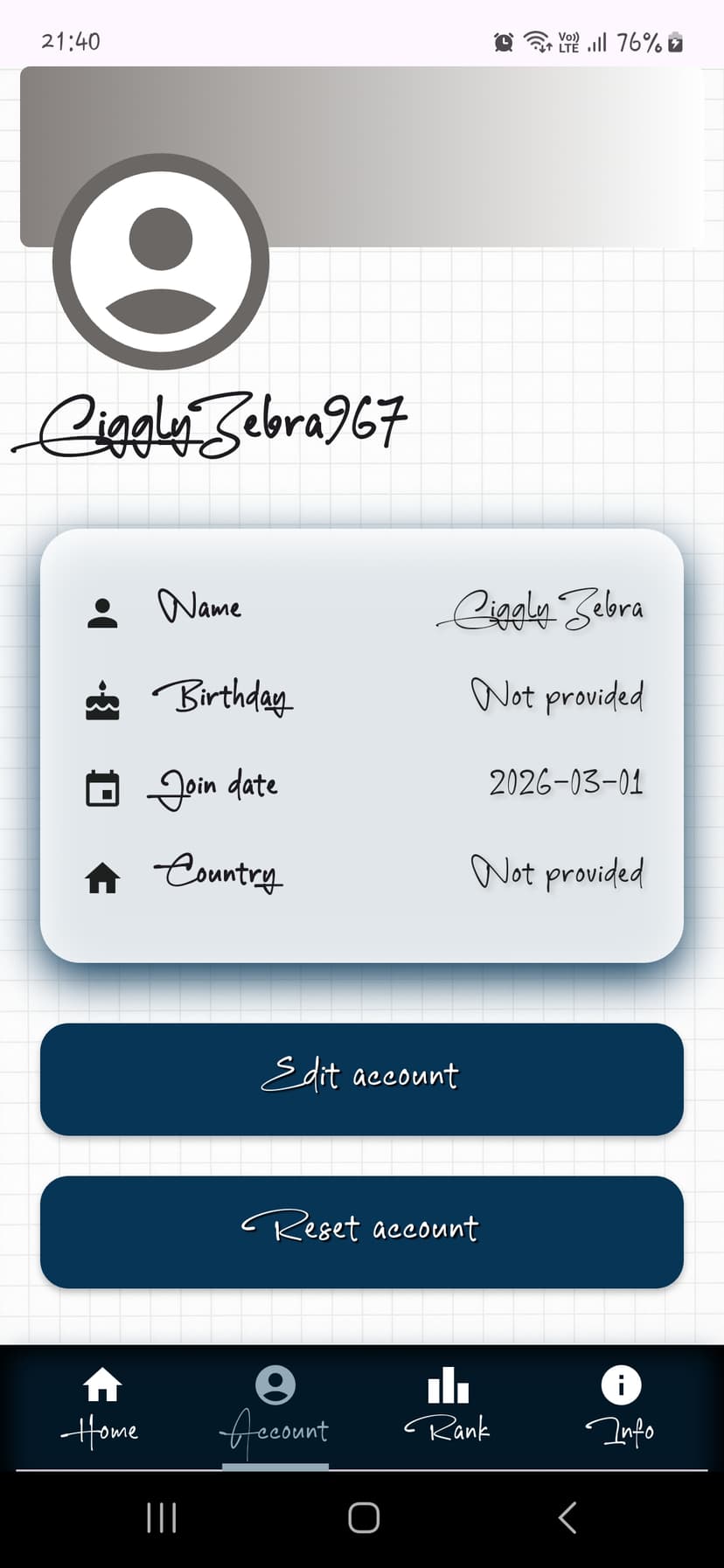Click the Giggly Zebra name value
Image resolution: width=724 pixels, height=1568 pixels.
click(540, 609)
